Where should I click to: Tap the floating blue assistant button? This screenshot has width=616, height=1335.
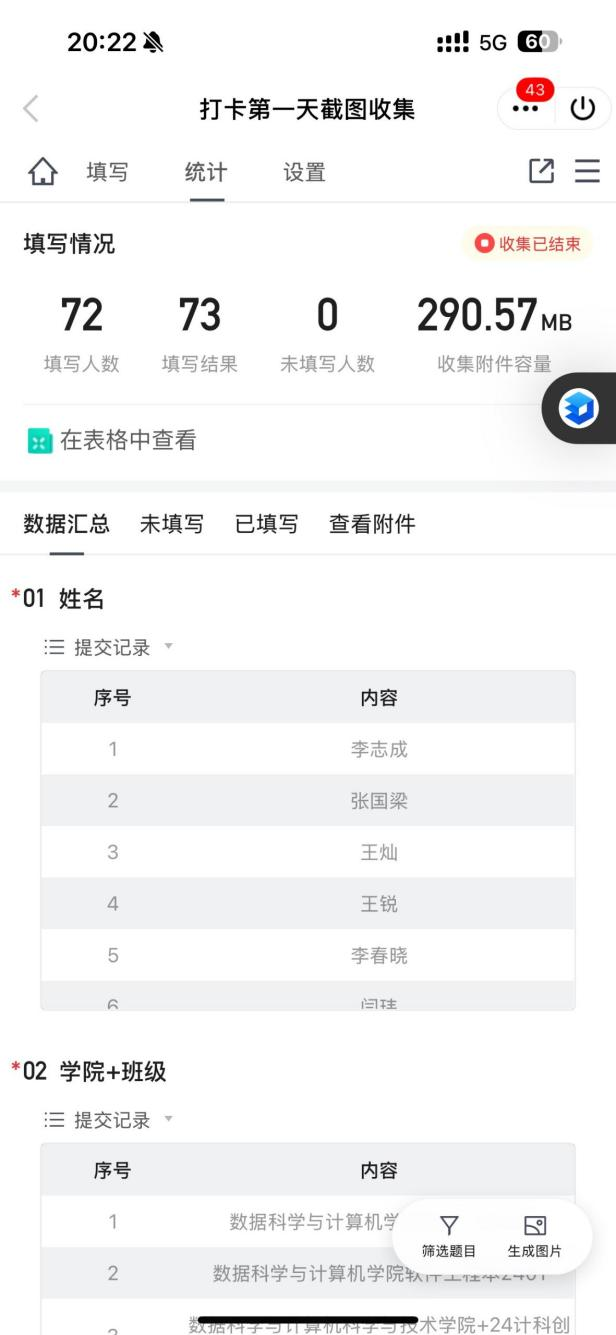578,408
